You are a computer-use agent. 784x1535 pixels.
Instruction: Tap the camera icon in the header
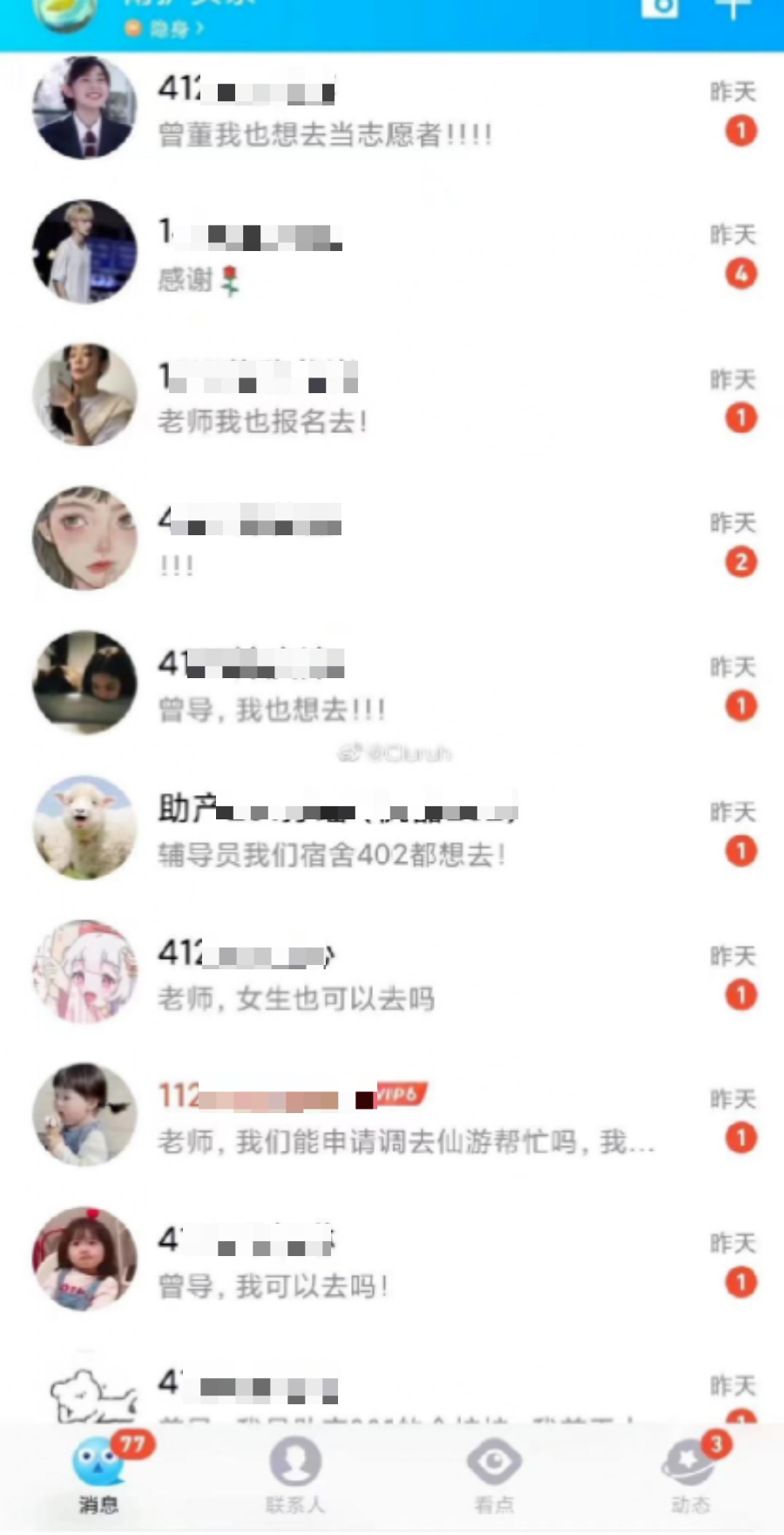tap(659, 9)
